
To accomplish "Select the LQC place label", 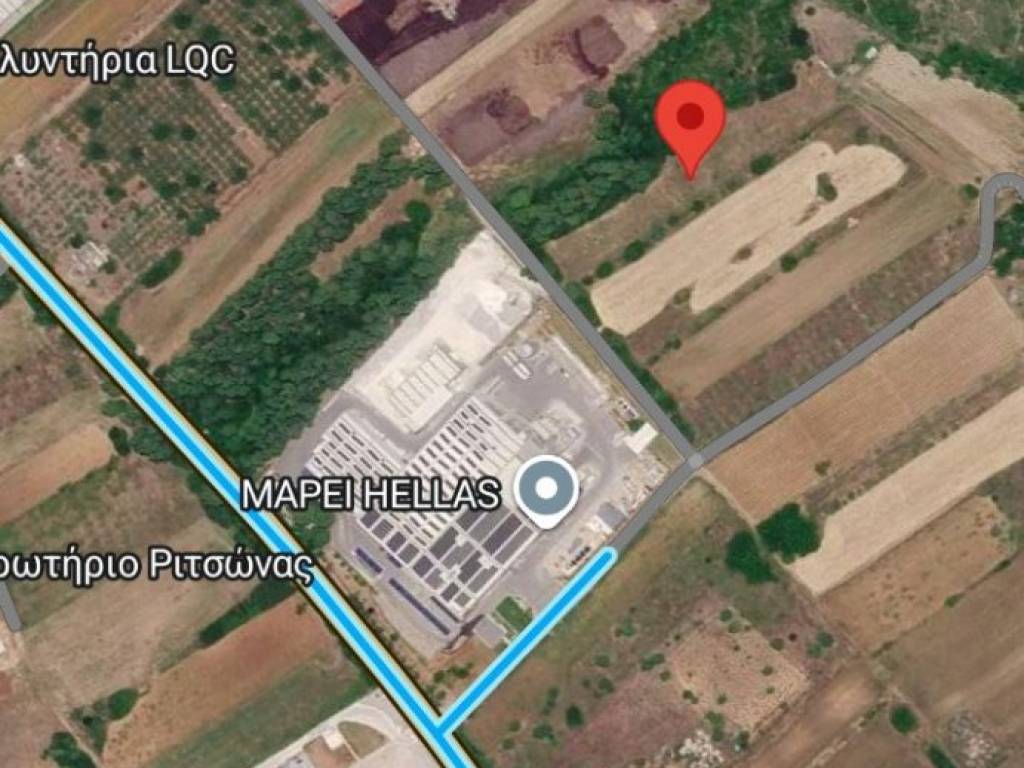I will [x=117, y=61].
